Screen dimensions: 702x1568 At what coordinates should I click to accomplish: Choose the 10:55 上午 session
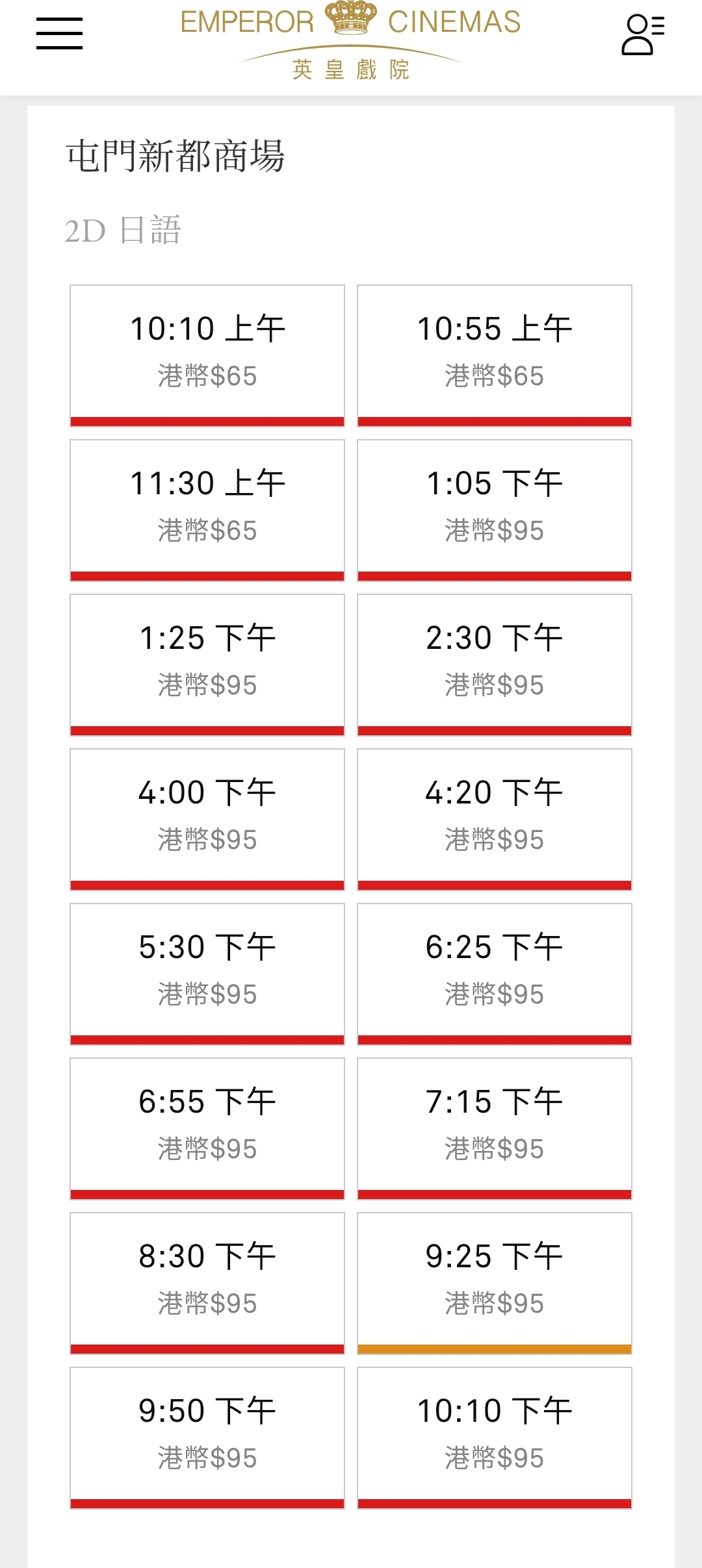[x=495, y=356]
